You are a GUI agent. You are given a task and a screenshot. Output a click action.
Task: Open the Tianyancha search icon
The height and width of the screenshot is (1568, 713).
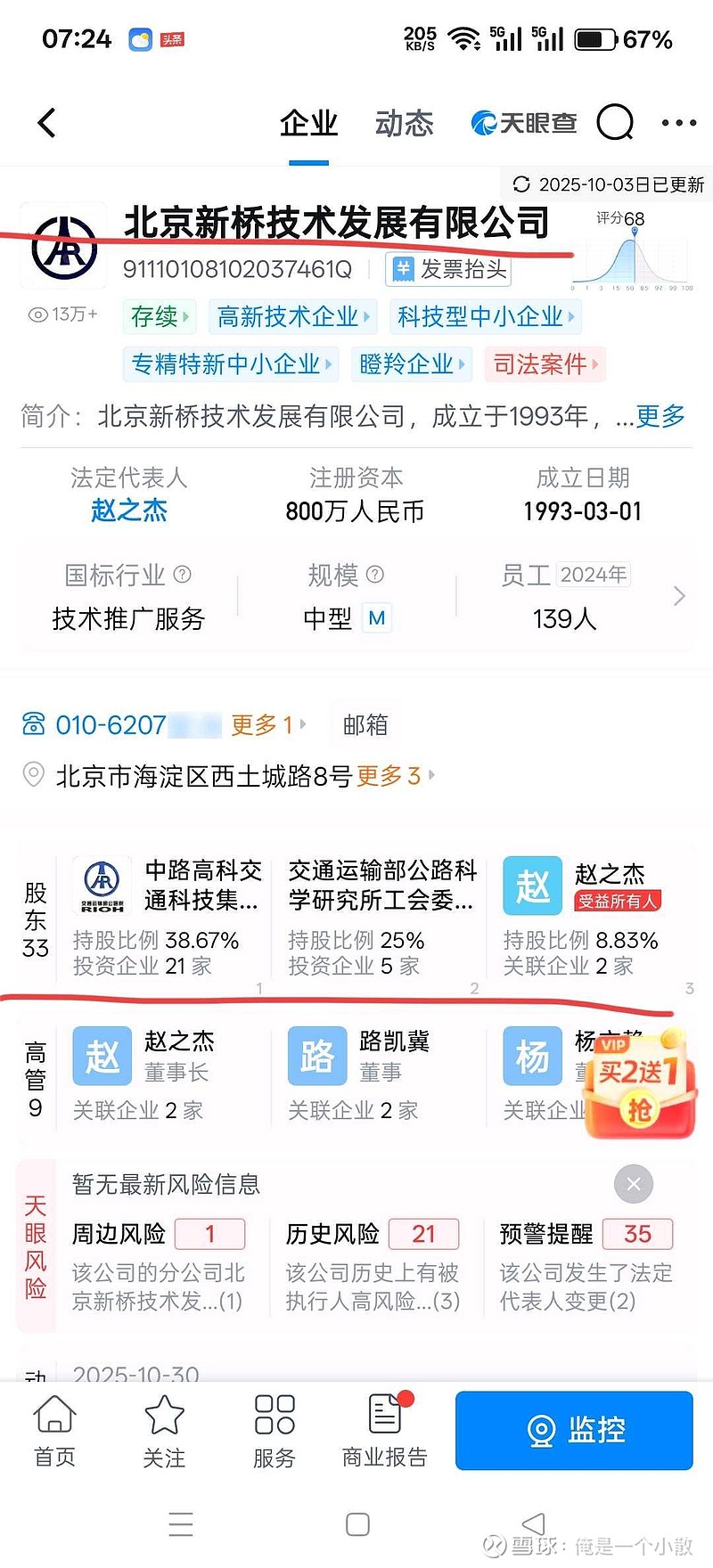click(615, 122)
